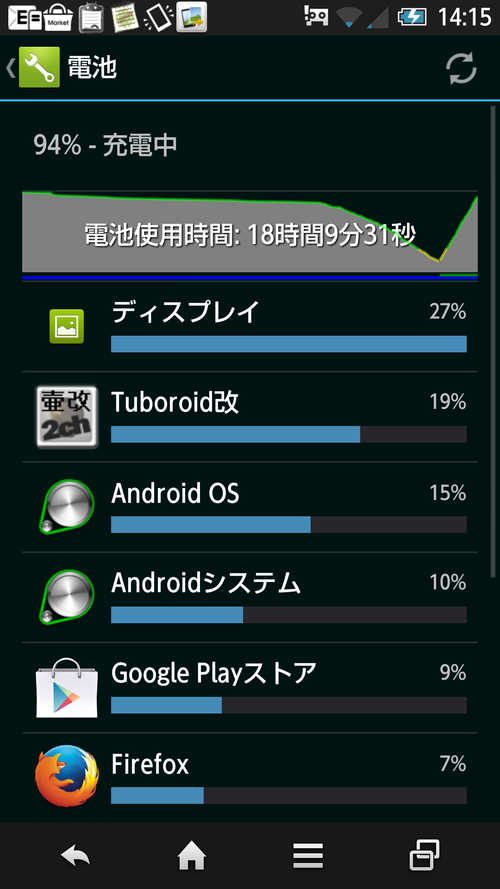Refresh the battery usage statistics

(x=461, y=68)
